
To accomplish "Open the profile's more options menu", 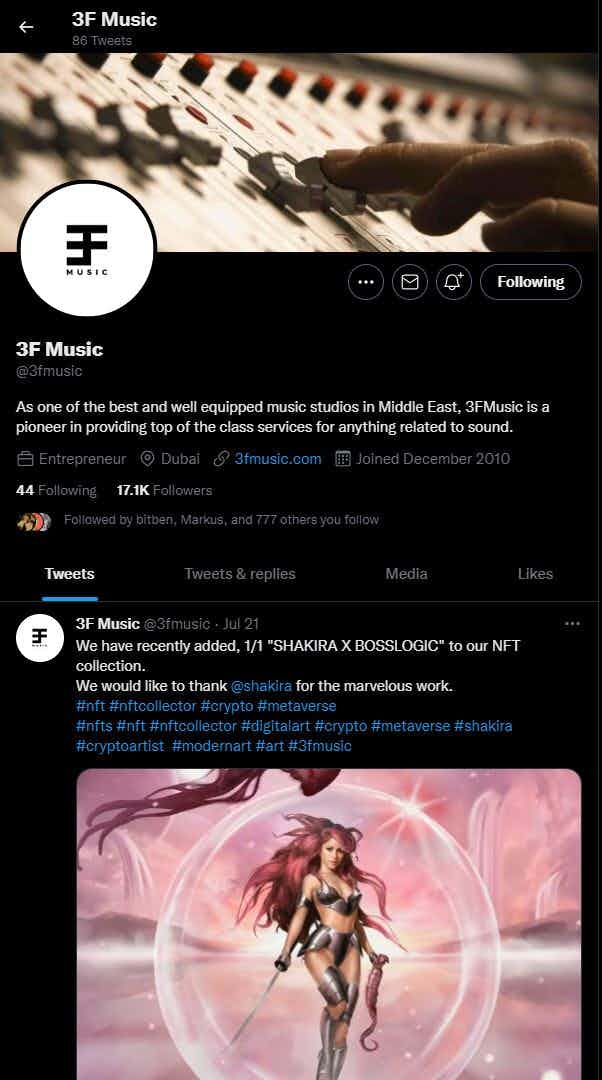I will tap(366, 282).
